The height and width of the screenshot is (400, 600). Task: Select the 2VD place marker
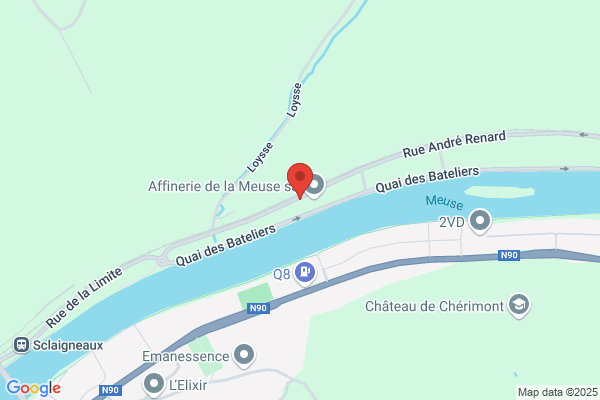[x=480, y=222]
